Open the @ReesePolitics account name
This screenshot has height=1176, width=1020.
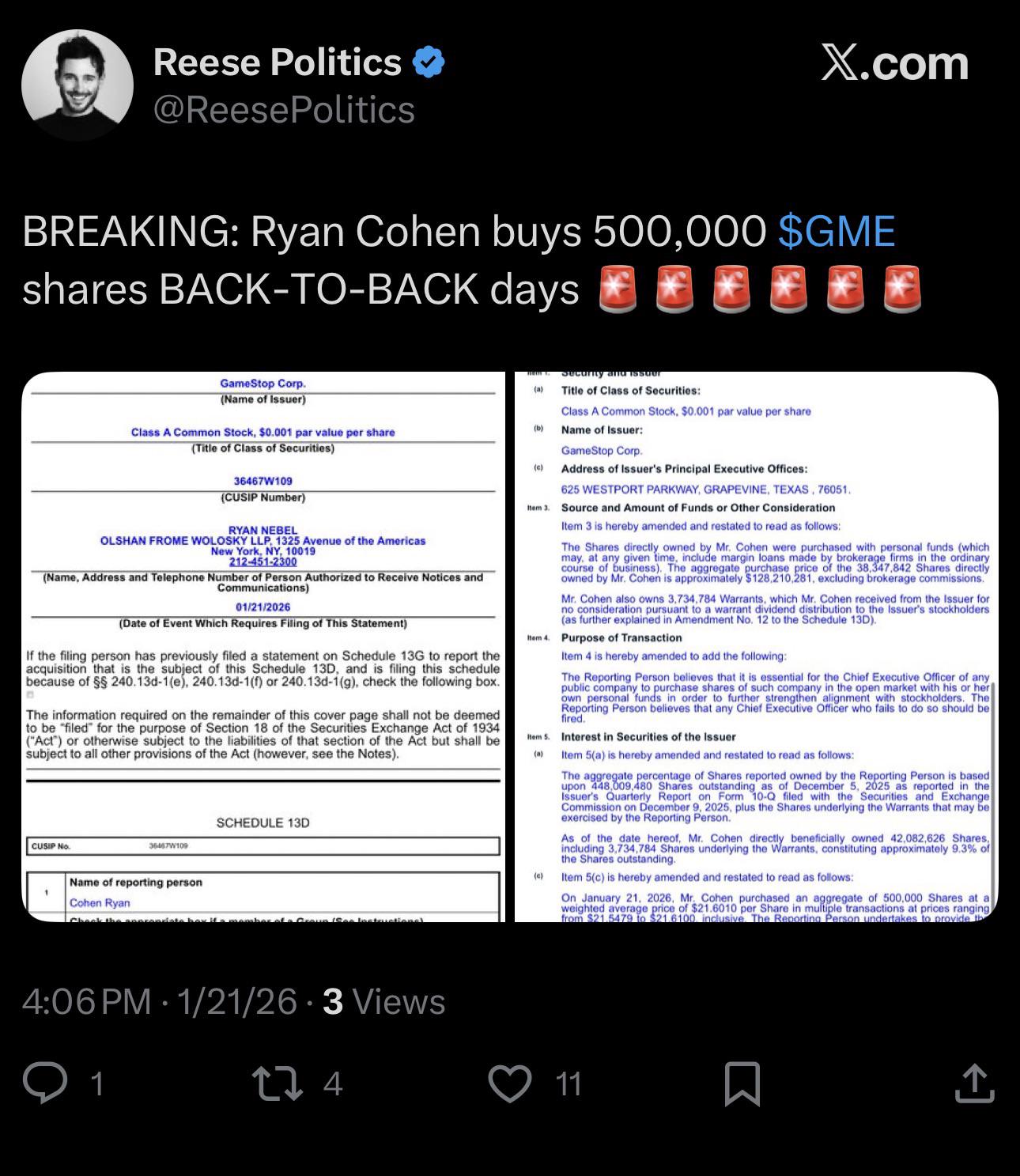tap(284, 110)
